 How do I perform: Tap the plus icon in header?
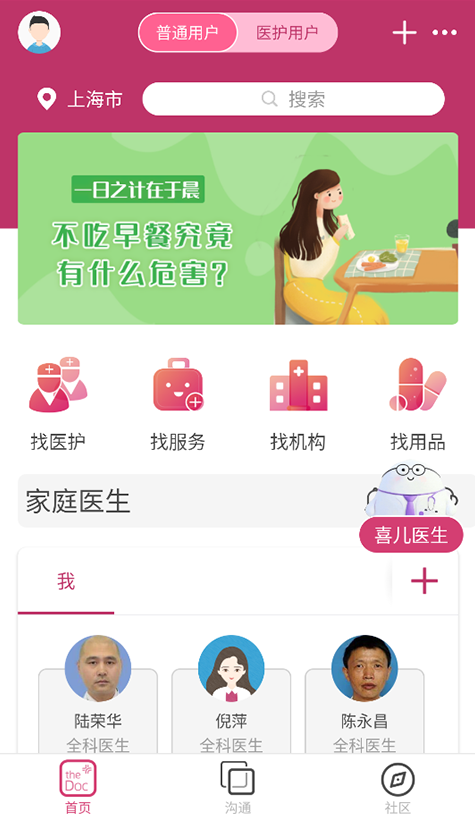pos(404,33)
